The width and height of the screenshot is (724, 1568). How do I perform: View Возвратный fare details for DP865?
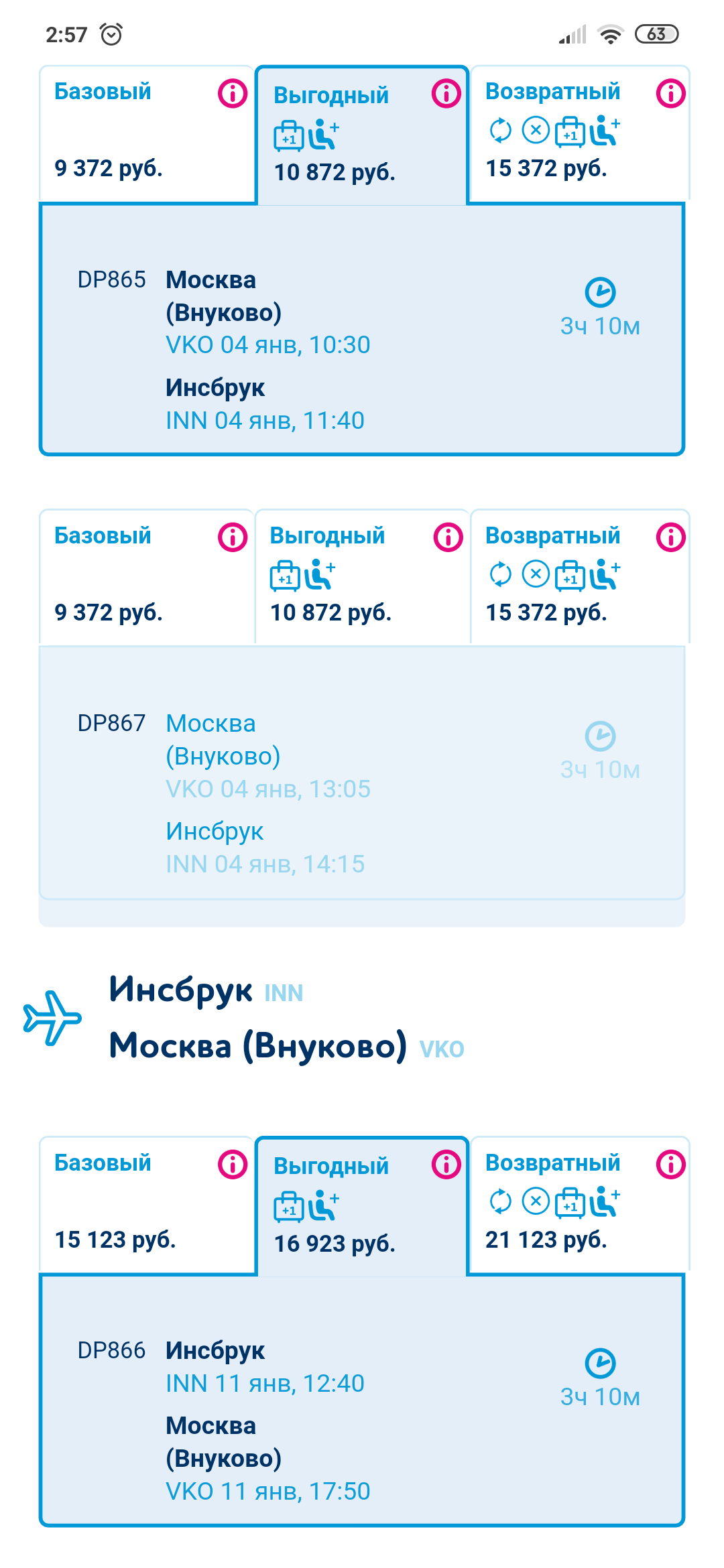671,93
